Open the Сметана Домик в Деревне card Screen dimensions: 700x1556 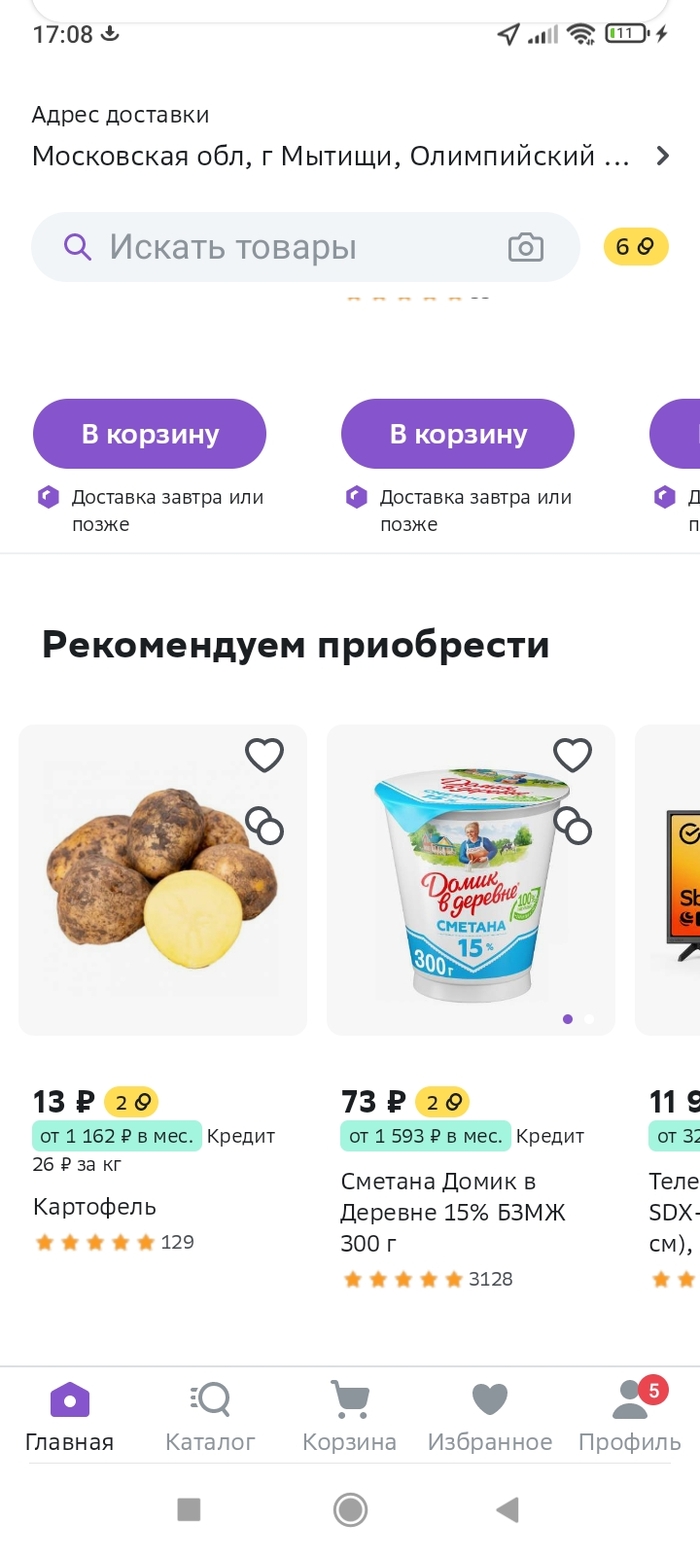point(470,880)
